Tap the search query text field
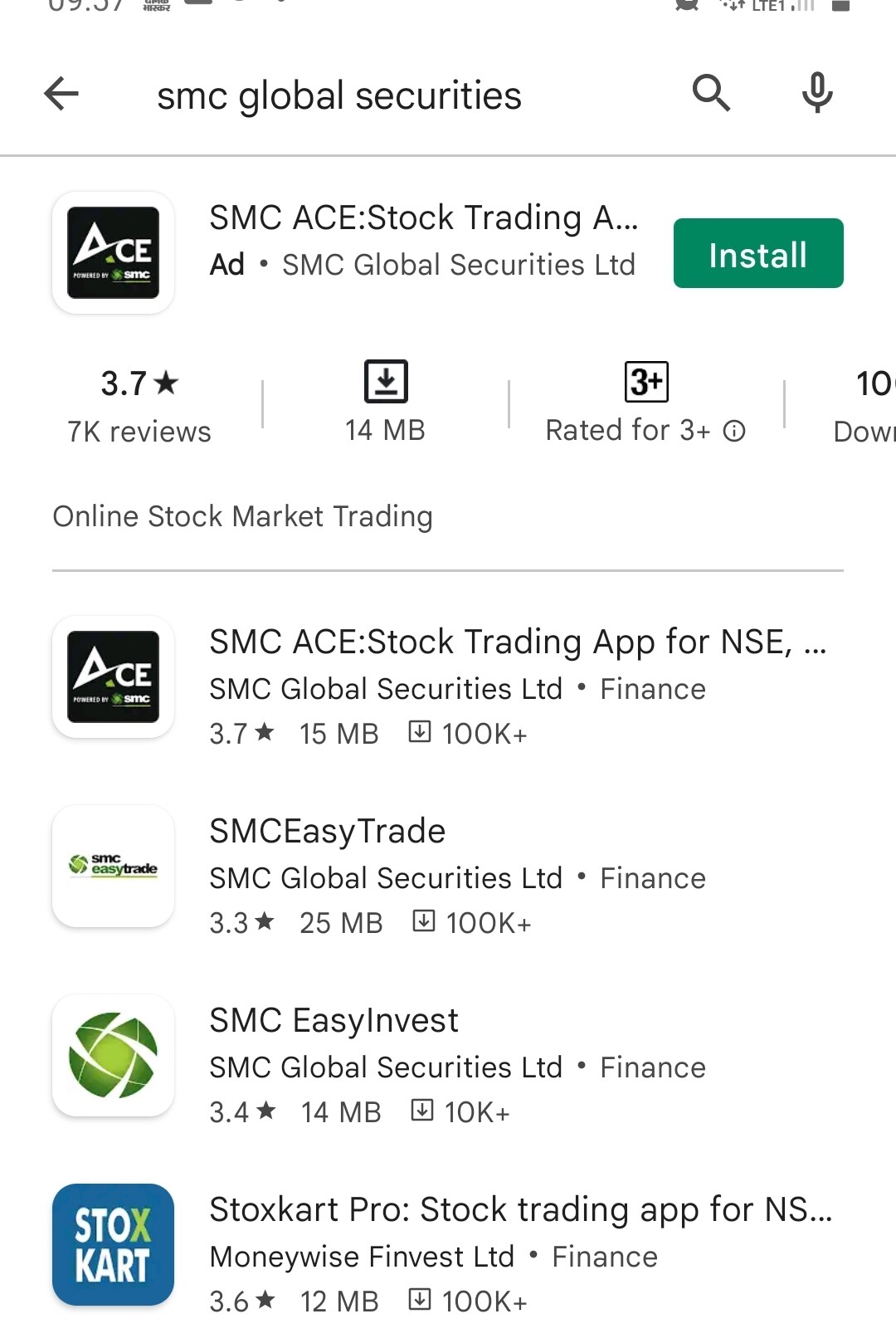Viewport: 896px width, 1343px height. coord(340,94)
